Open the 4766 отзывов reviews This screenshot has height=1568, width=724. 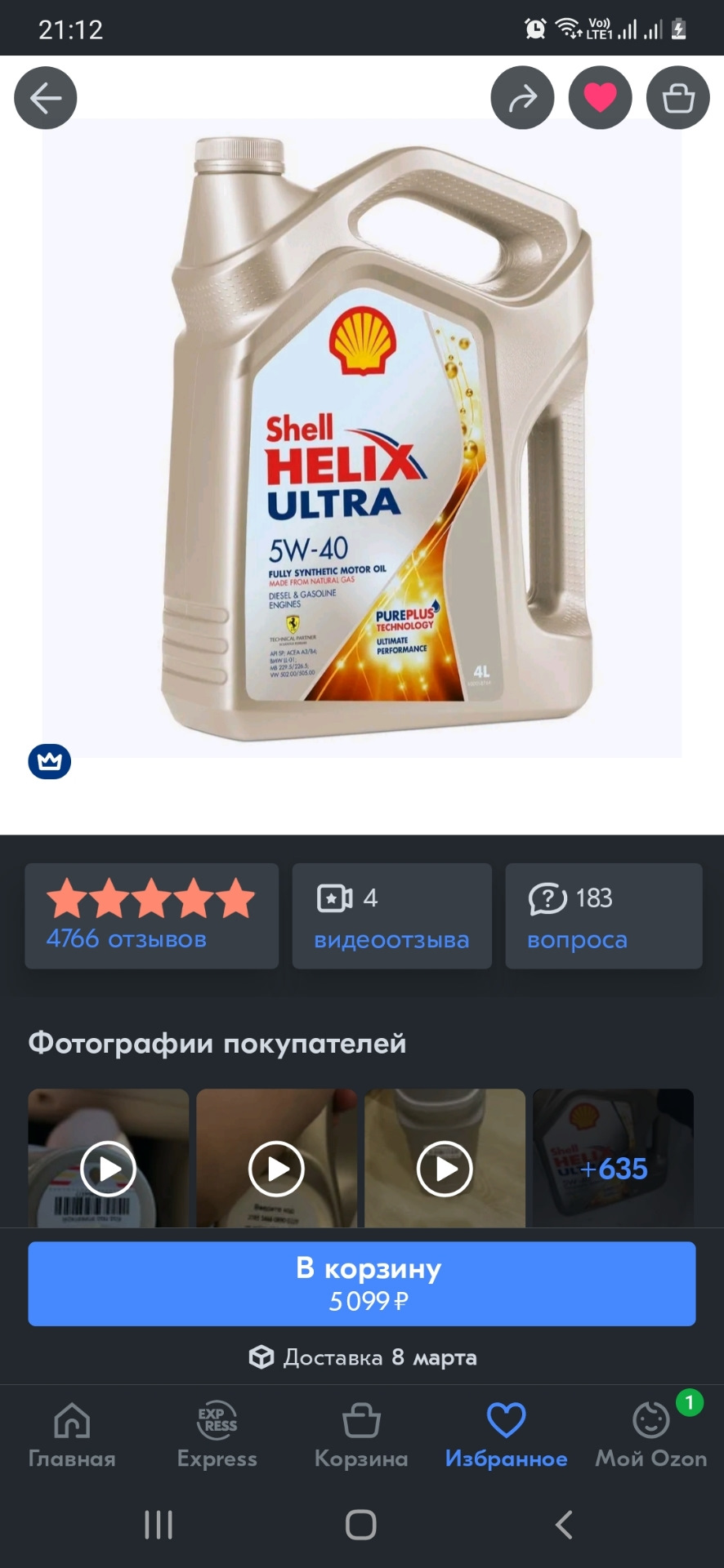click(x=151, y=916)
